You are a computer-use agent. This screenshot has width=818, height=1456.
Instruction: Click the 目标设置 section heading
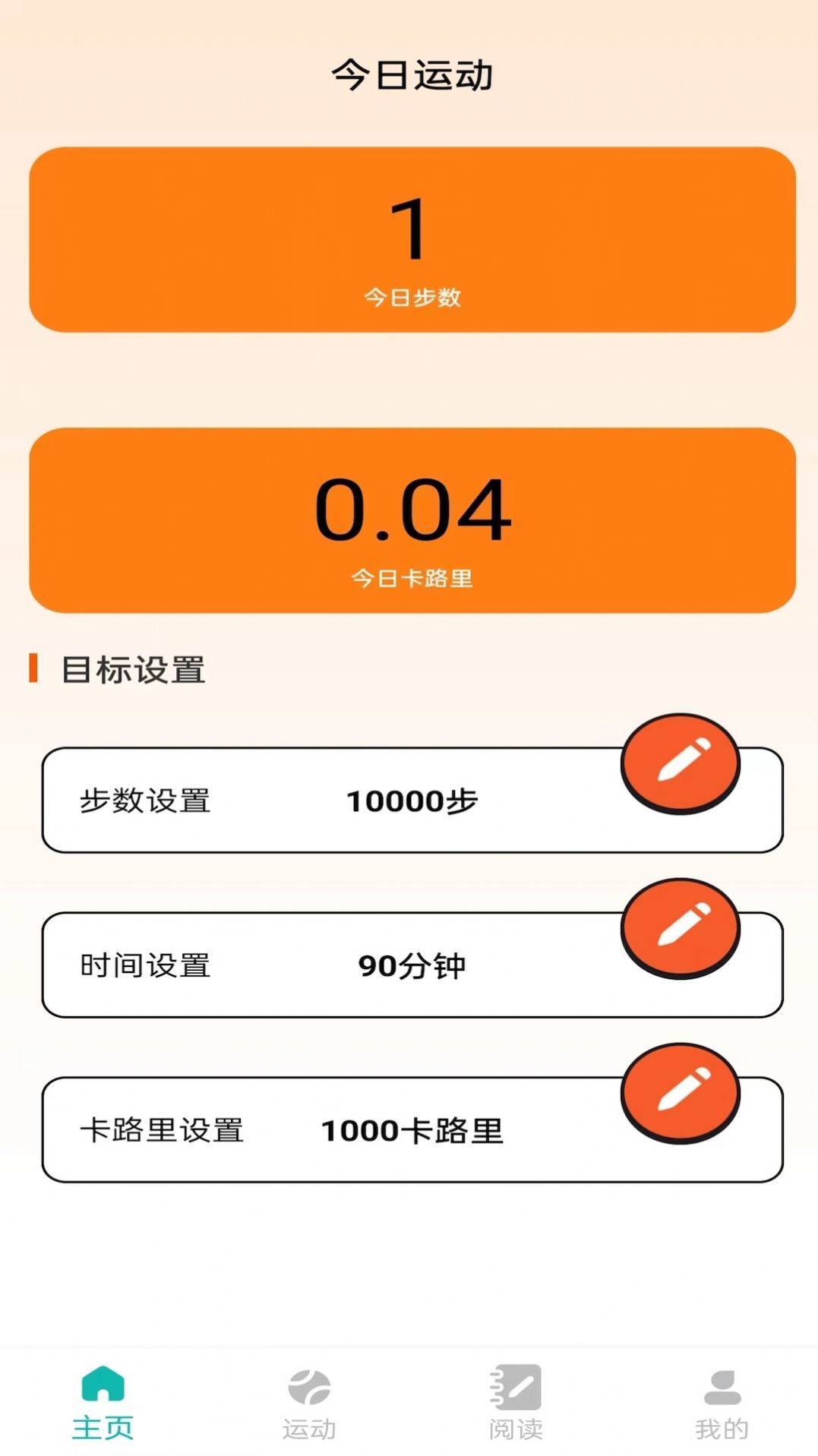coord(134,669)
